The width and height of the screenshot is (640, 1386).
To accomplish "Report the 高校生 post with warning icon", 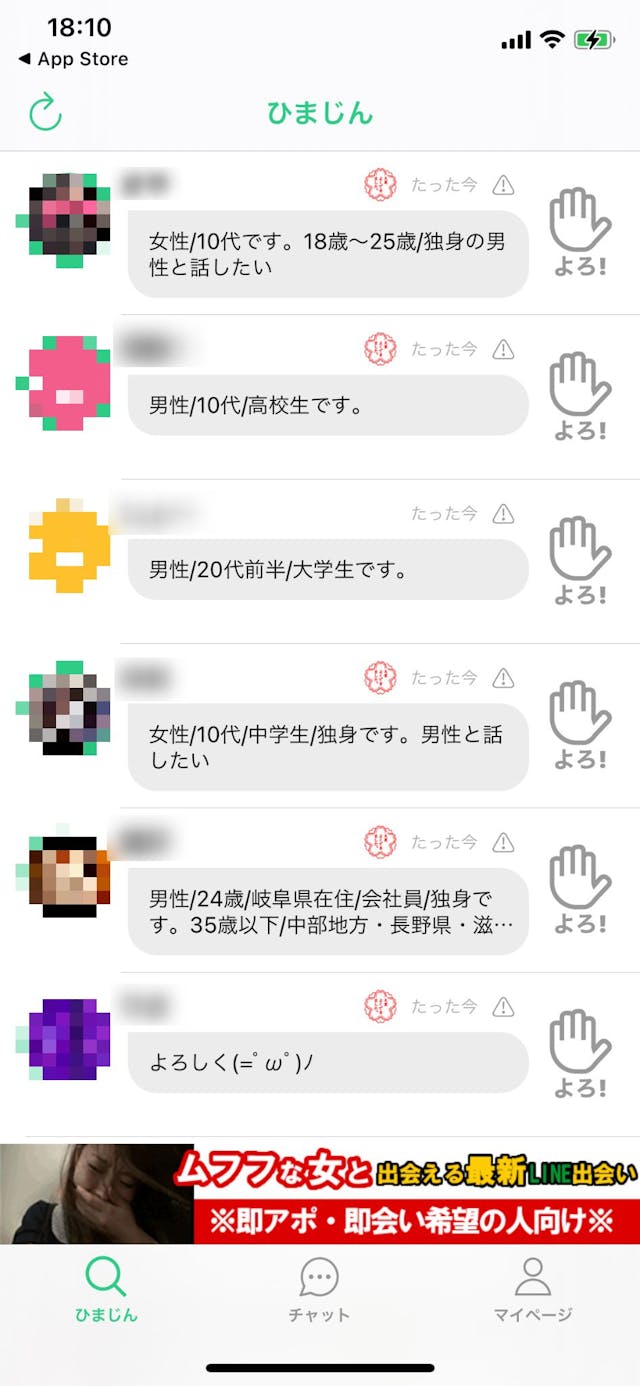I will (x=504, y=349).
